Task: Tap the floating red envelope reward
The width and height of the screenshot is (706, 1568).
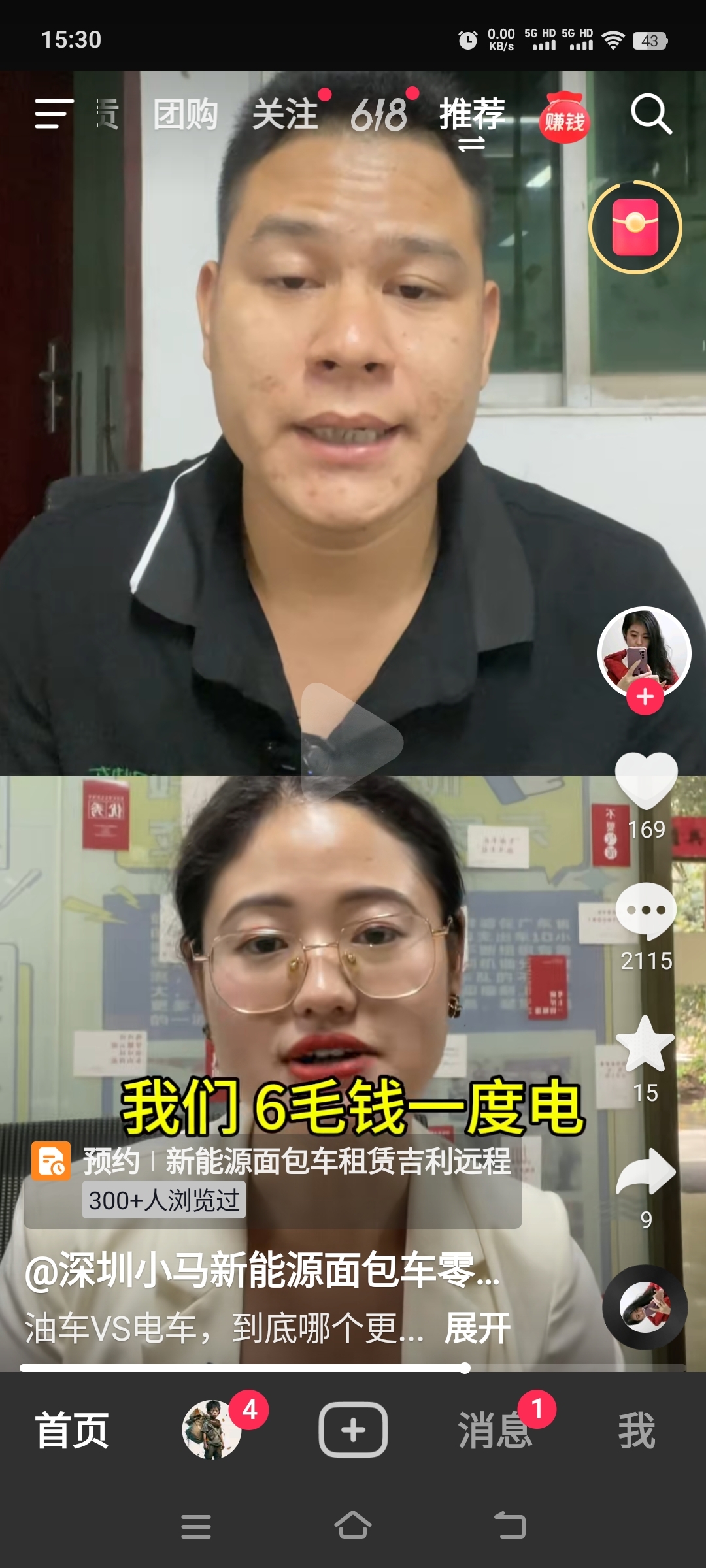Action: tap(635, 227)
